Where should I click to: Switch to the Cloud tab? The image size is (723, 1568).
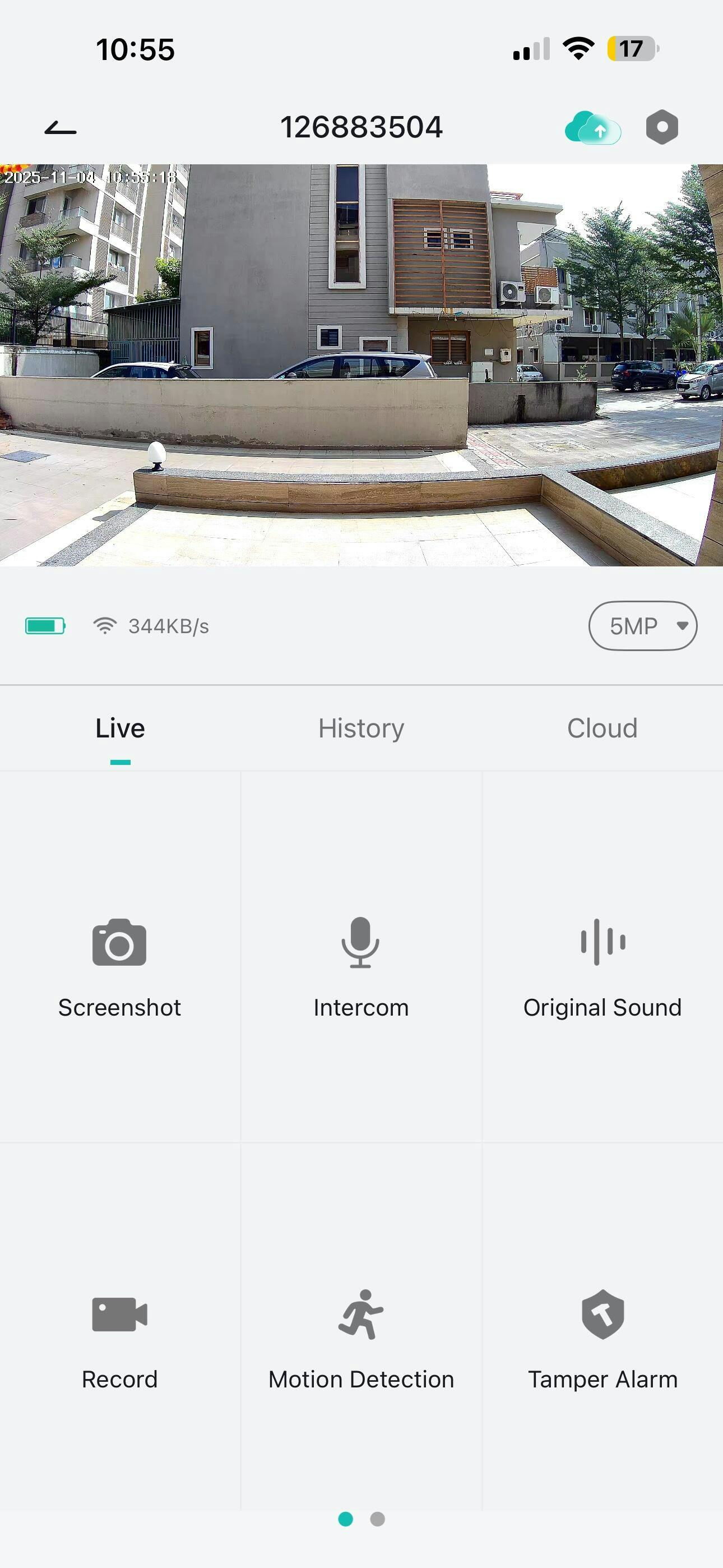(602, 728)
